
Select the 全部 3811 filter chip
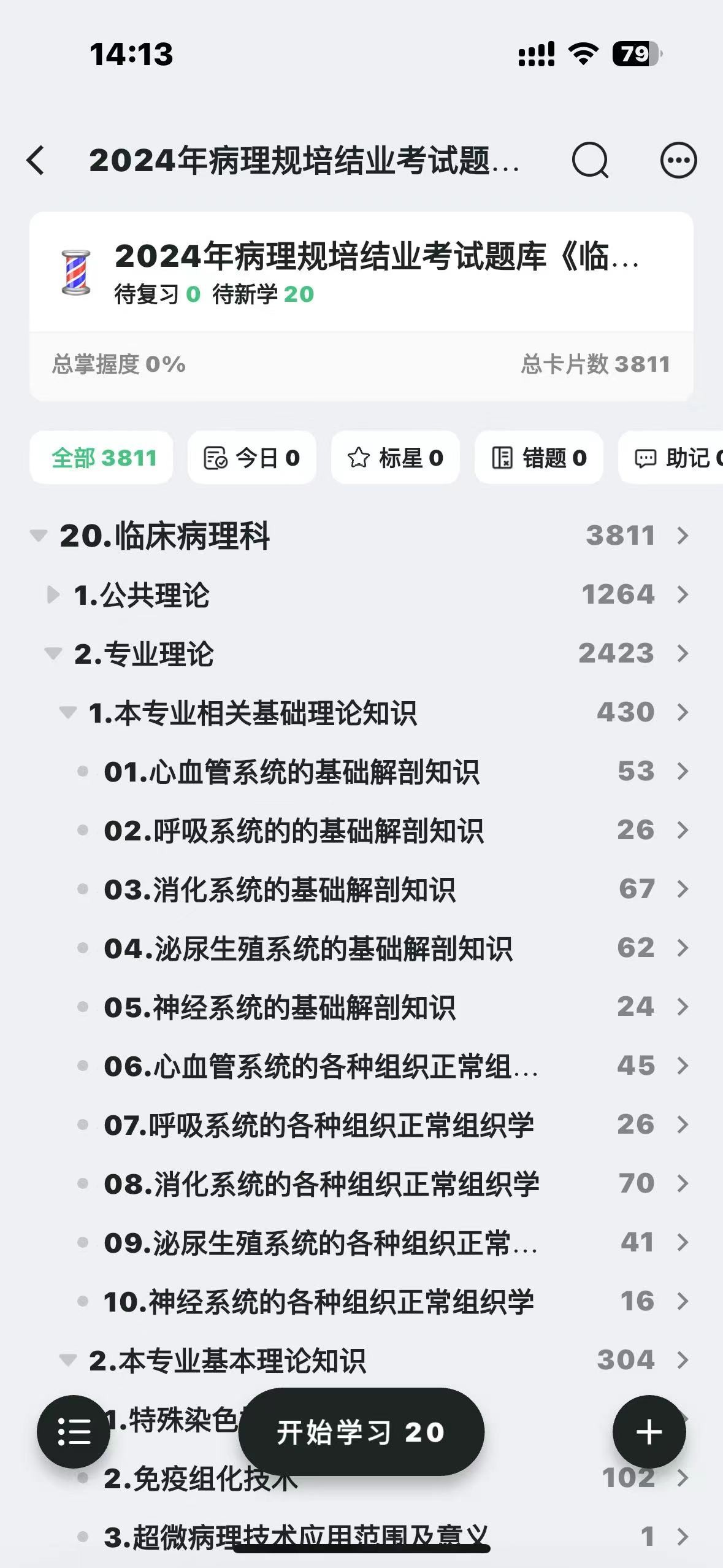tap(102, 458)
